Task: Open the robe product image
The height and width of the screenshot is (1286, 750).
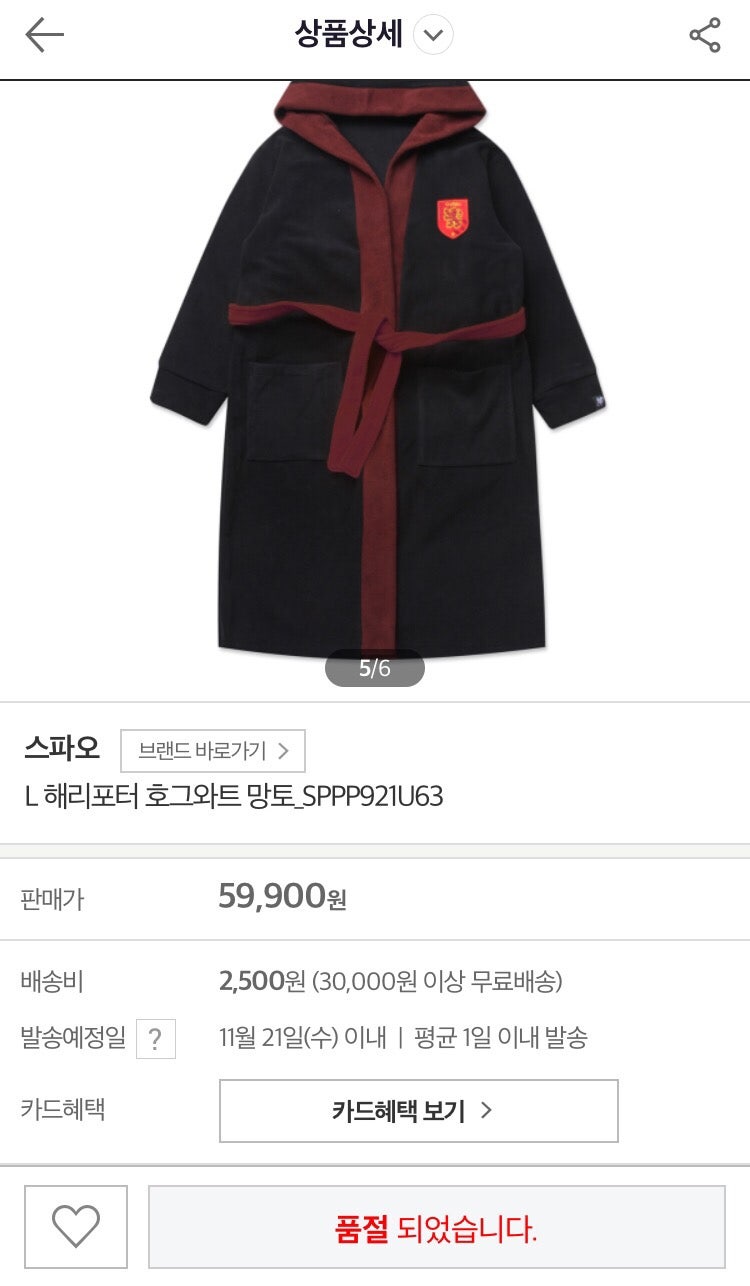Action: [376, 370]
